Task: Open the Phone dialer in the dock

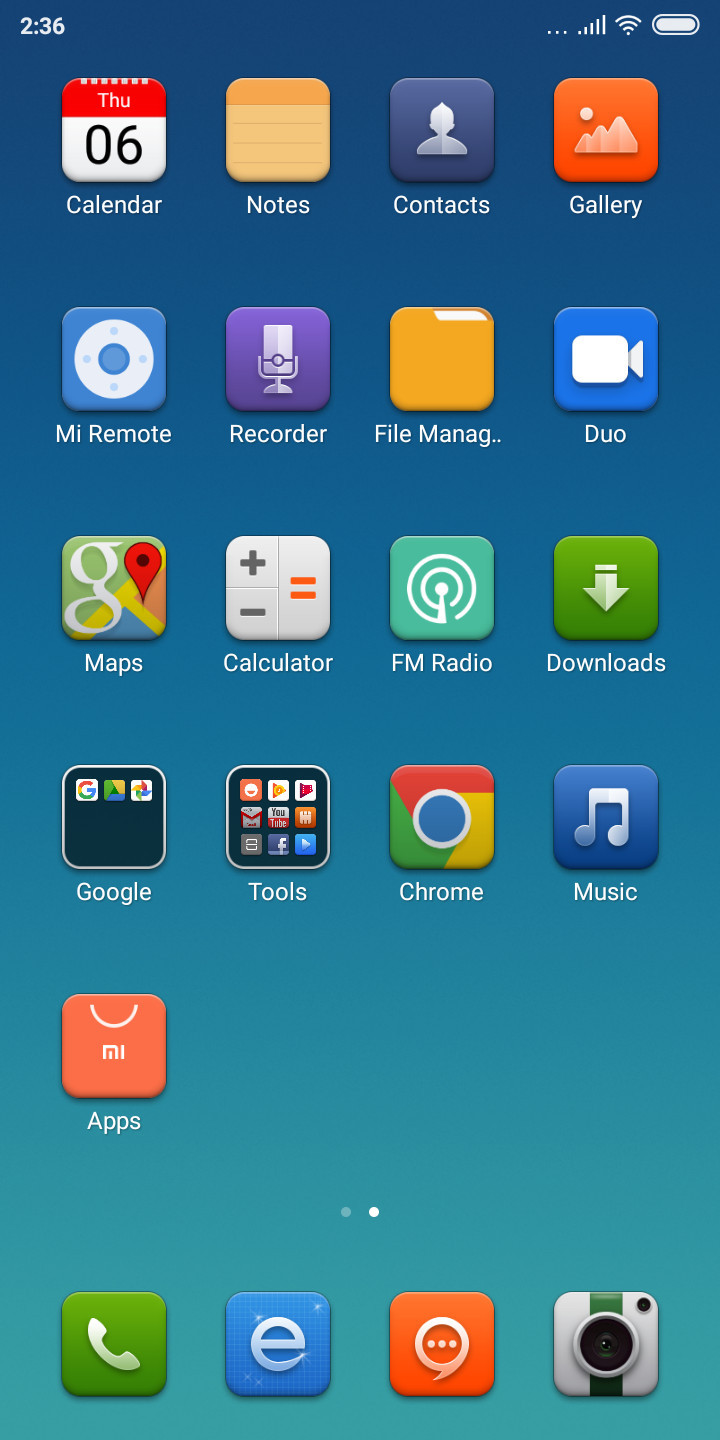Action: point(114,1344)
